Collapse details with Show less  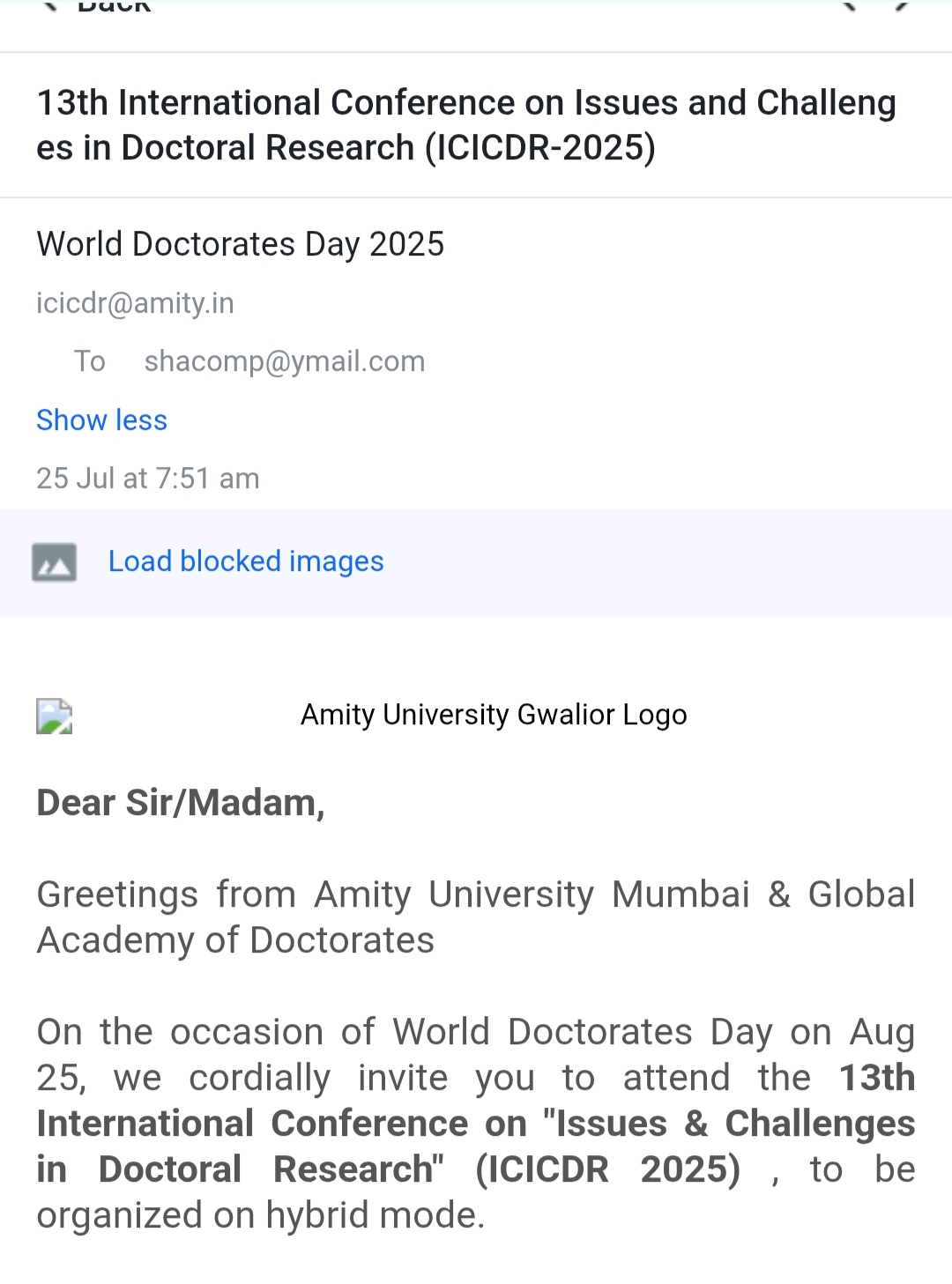101,420
